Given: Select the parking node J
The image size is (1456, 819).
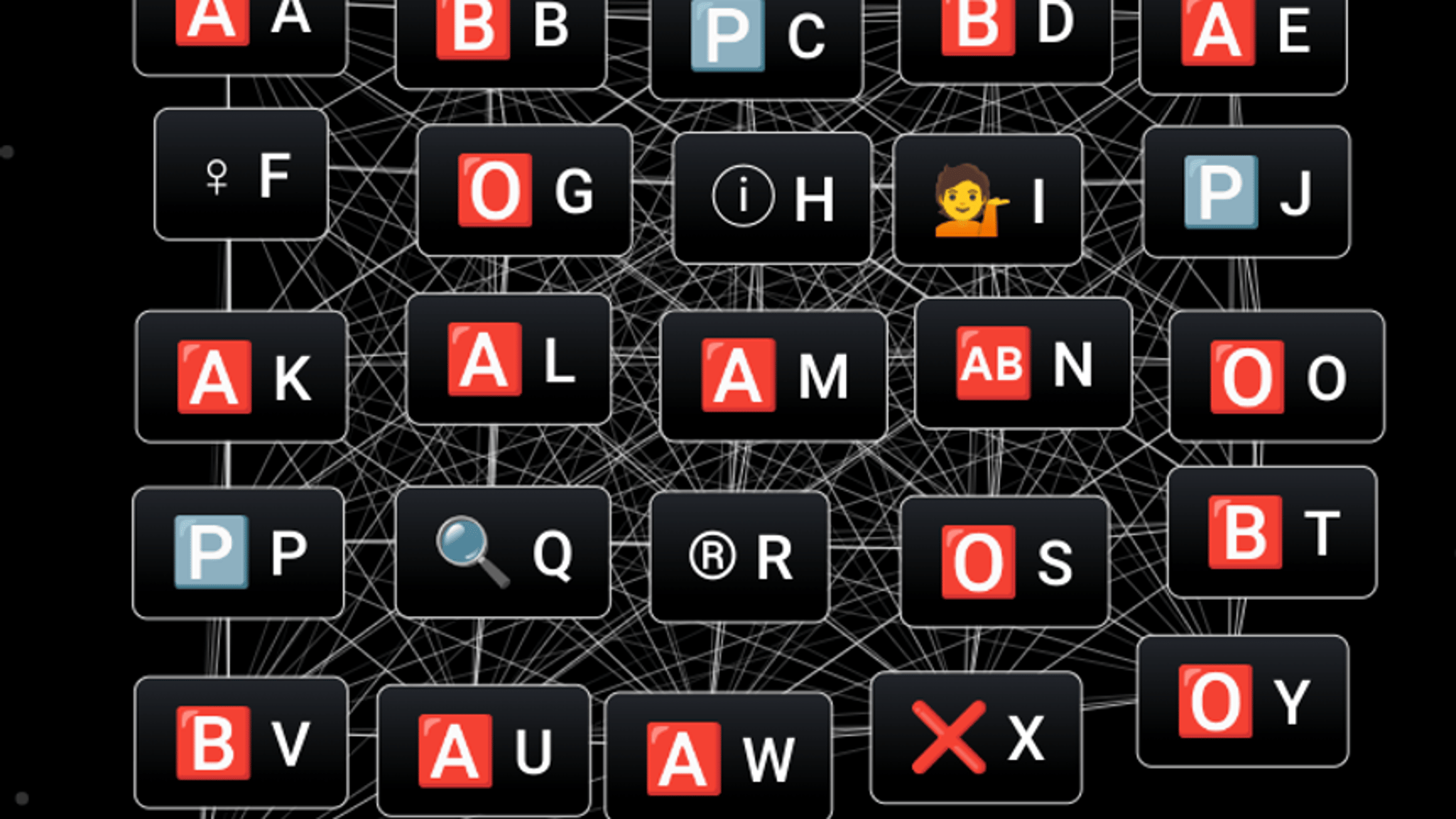Looking at the screenshot, I should pos(1246,192).
